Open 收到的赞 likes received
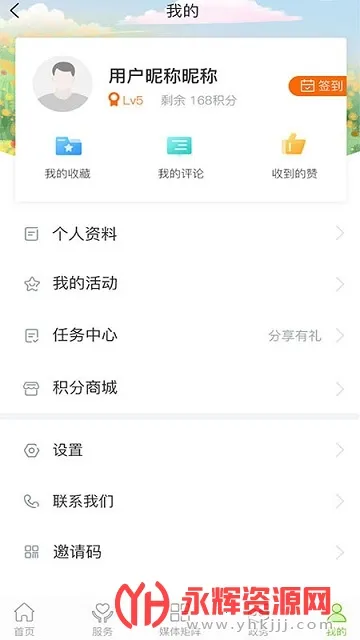This screenshot has width=360, height=640. (294, 157)
